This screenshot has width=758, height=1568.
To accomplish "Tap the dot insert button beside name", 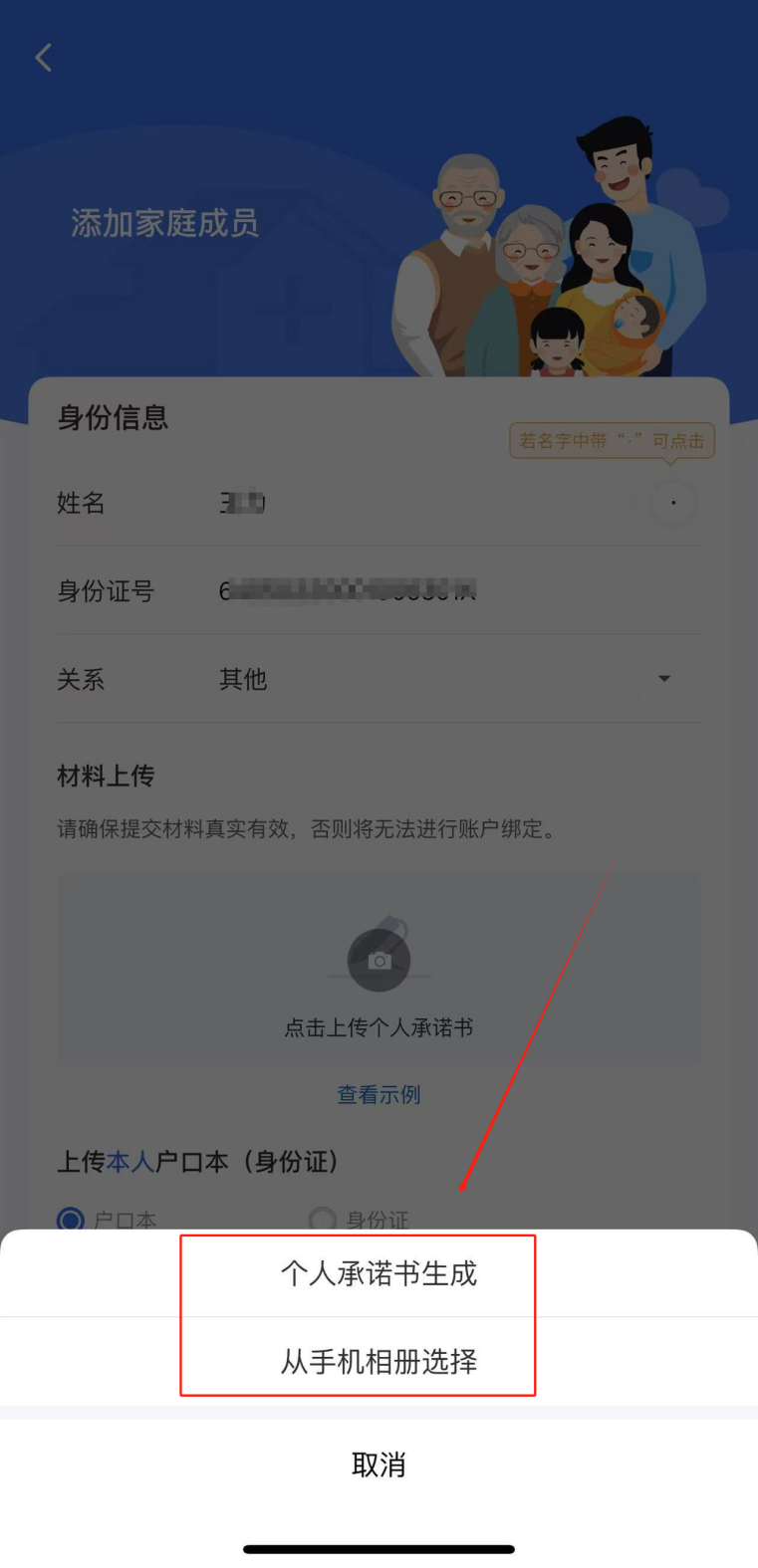I will pos(673,504).
